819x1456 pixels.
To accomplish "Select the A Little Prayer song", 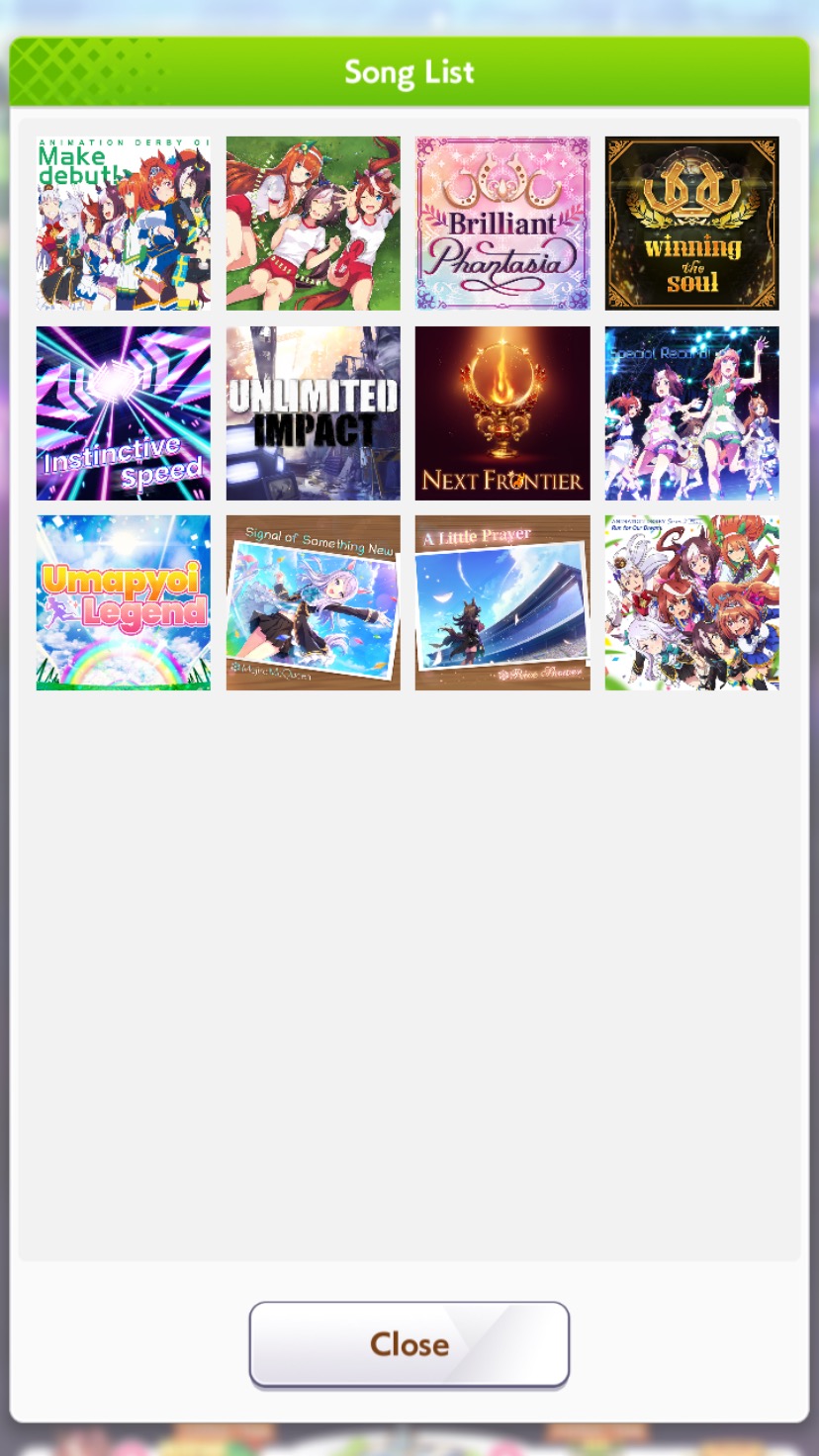I will point(502,602).
